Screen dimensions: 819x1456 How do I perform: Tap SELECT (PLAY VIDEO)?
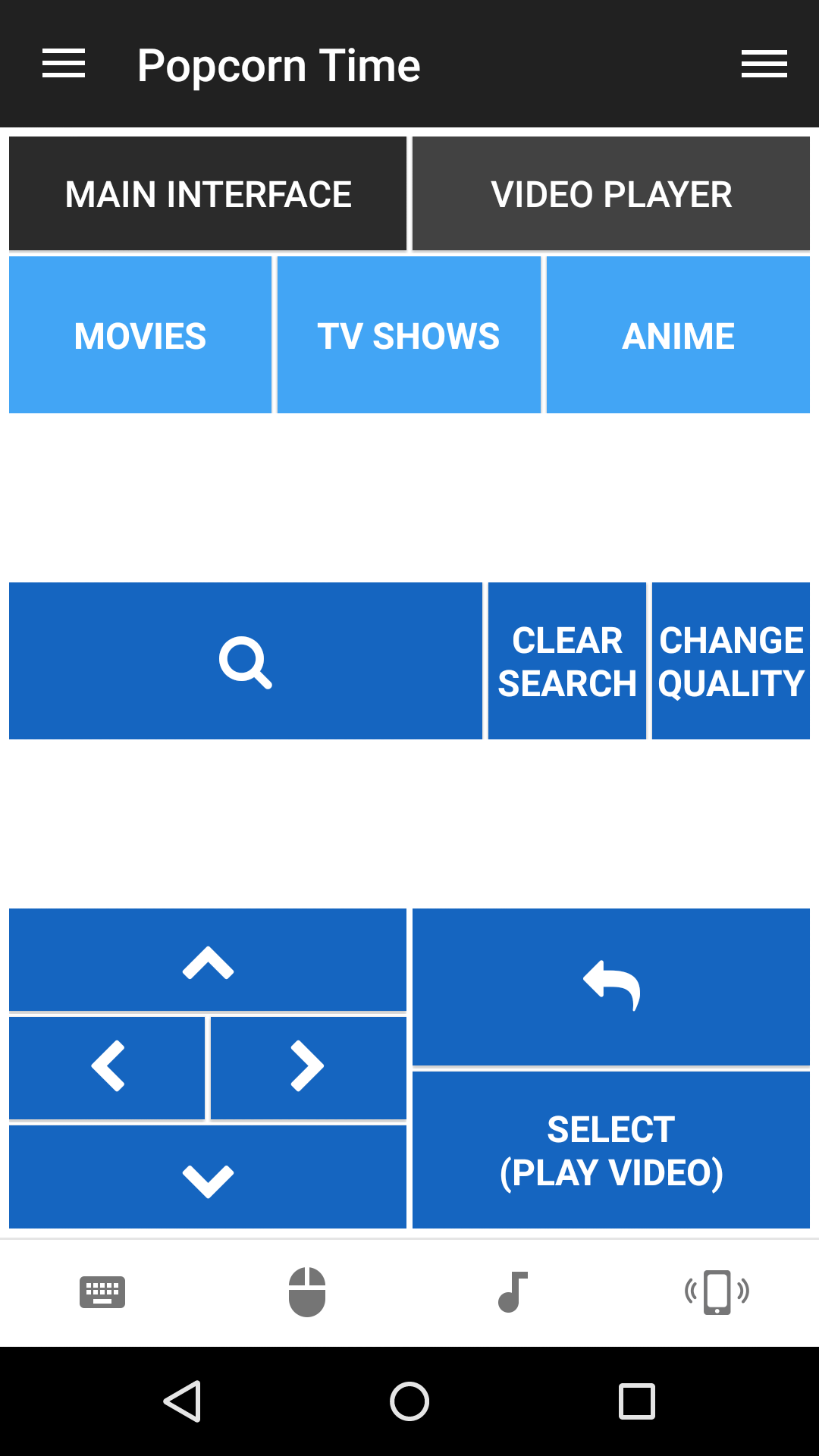tap(611, 1150)
